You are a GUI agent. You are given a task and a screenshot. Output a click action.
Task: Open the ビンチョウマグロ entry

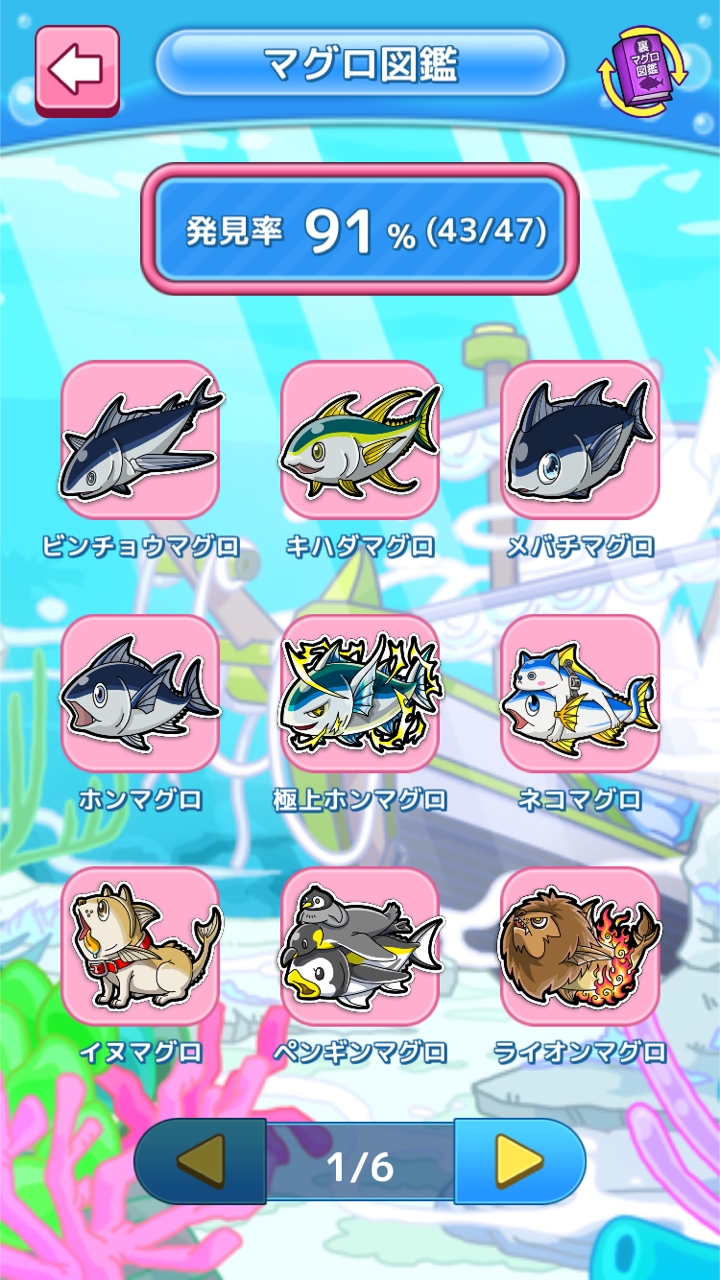(140, 440)
